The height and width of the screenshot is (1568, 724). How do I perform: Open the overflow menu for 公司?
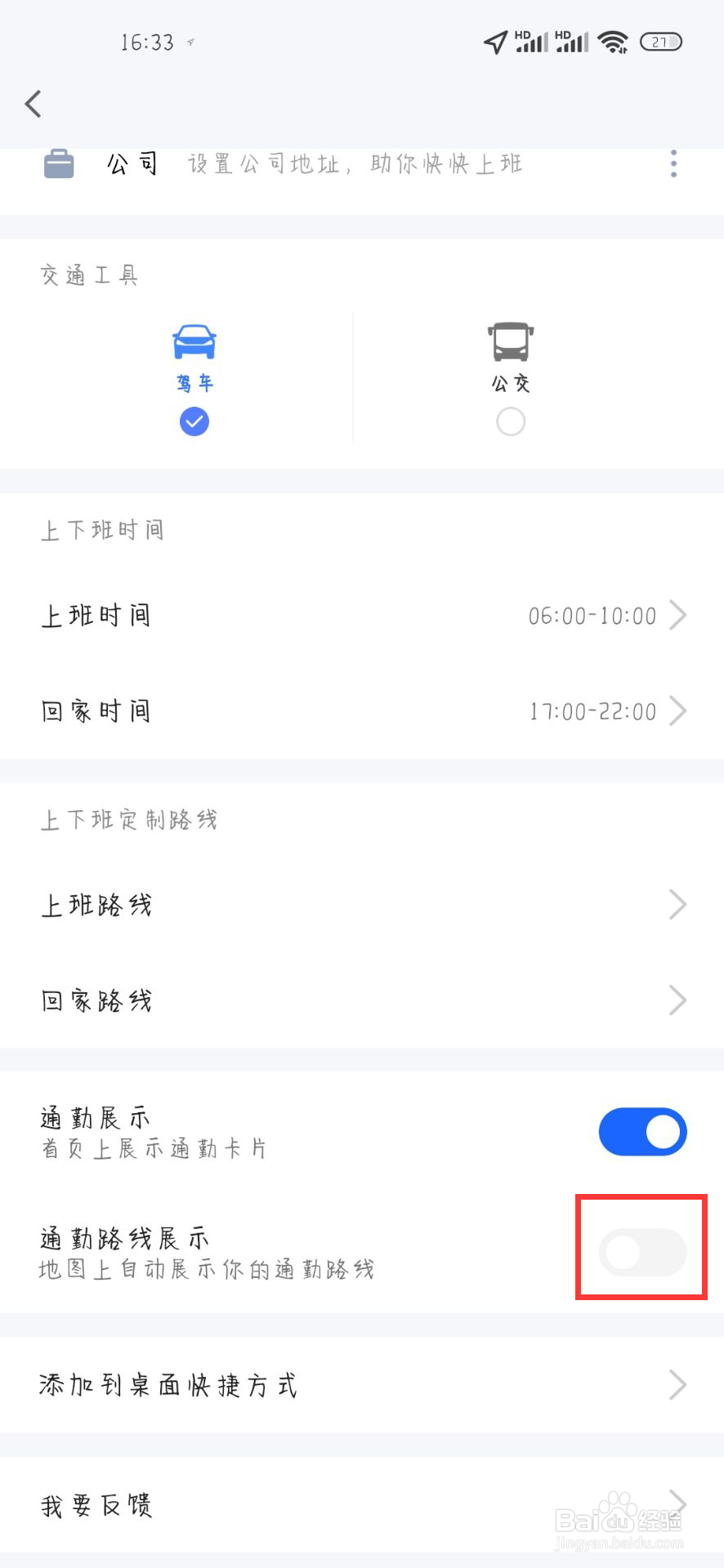[673, 164]
